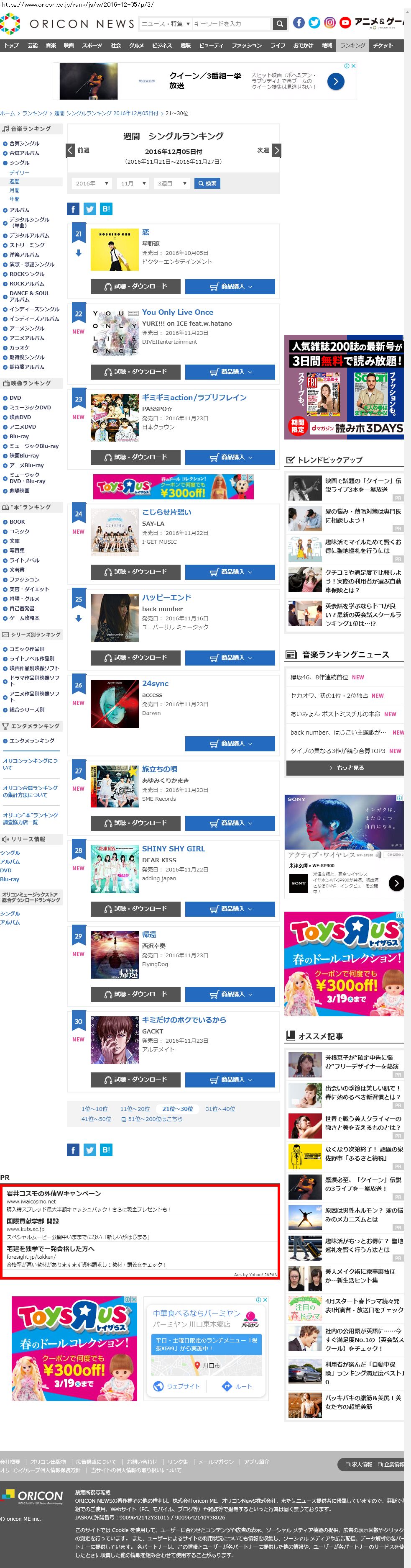
Task: Tap もっと見る under music ranking news
Action: point(345,768)
